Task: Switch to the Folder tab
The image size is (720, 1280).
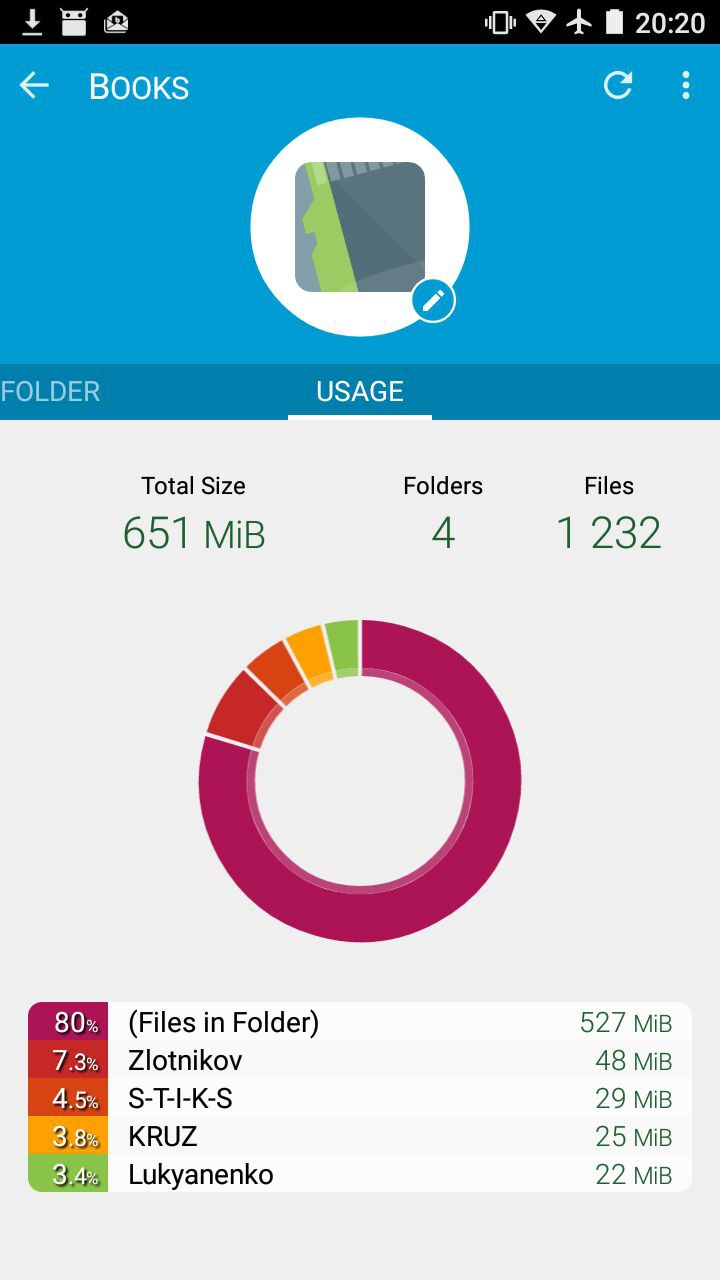Action: pyautogui.click(x=50, y=391)
